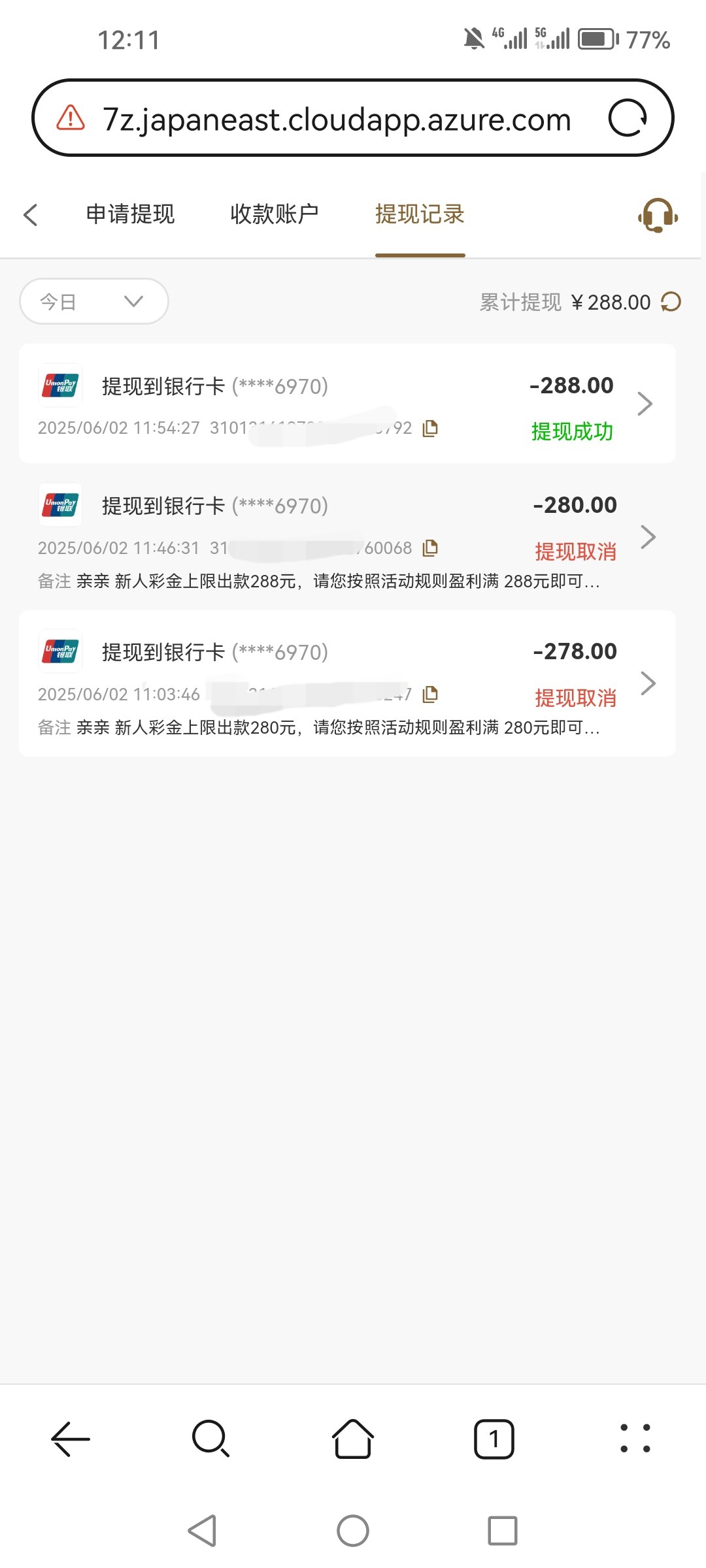Open browser search from bottom toolbar
This screenshot has height=1568, width=706.
[210, 1439]
